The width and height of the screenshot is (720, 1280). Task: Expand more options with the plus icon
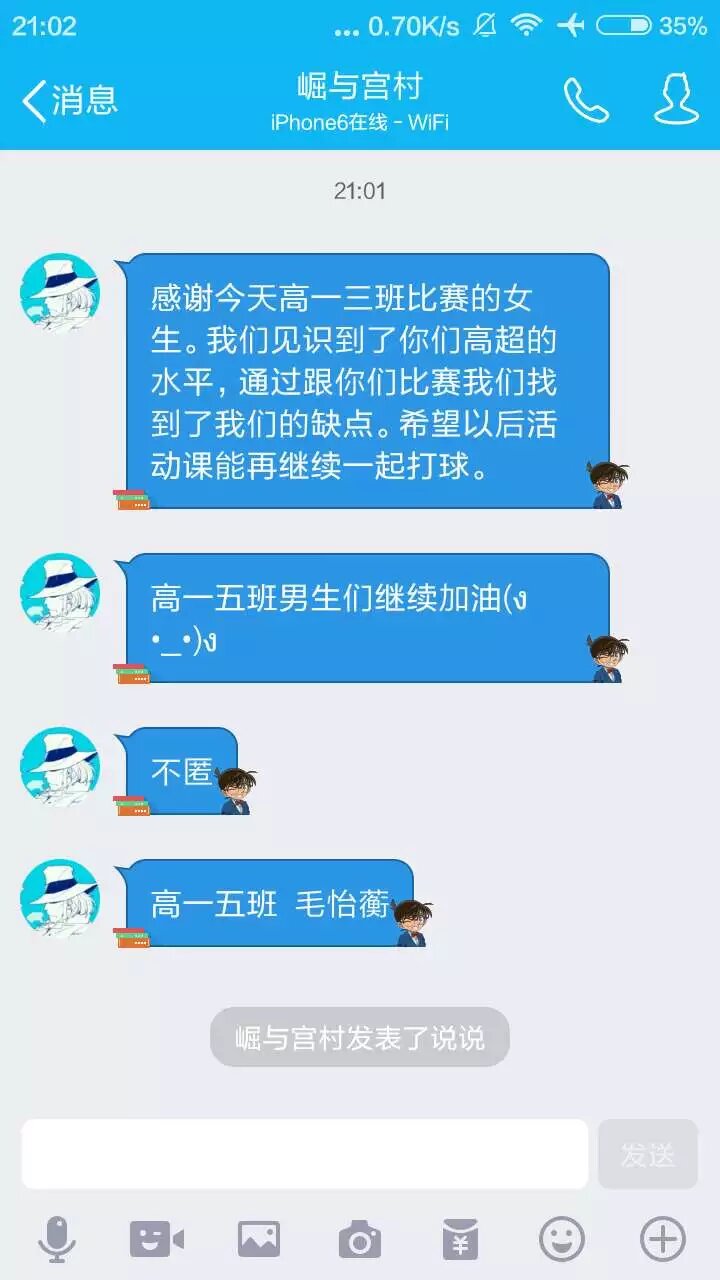point(663,1240)
